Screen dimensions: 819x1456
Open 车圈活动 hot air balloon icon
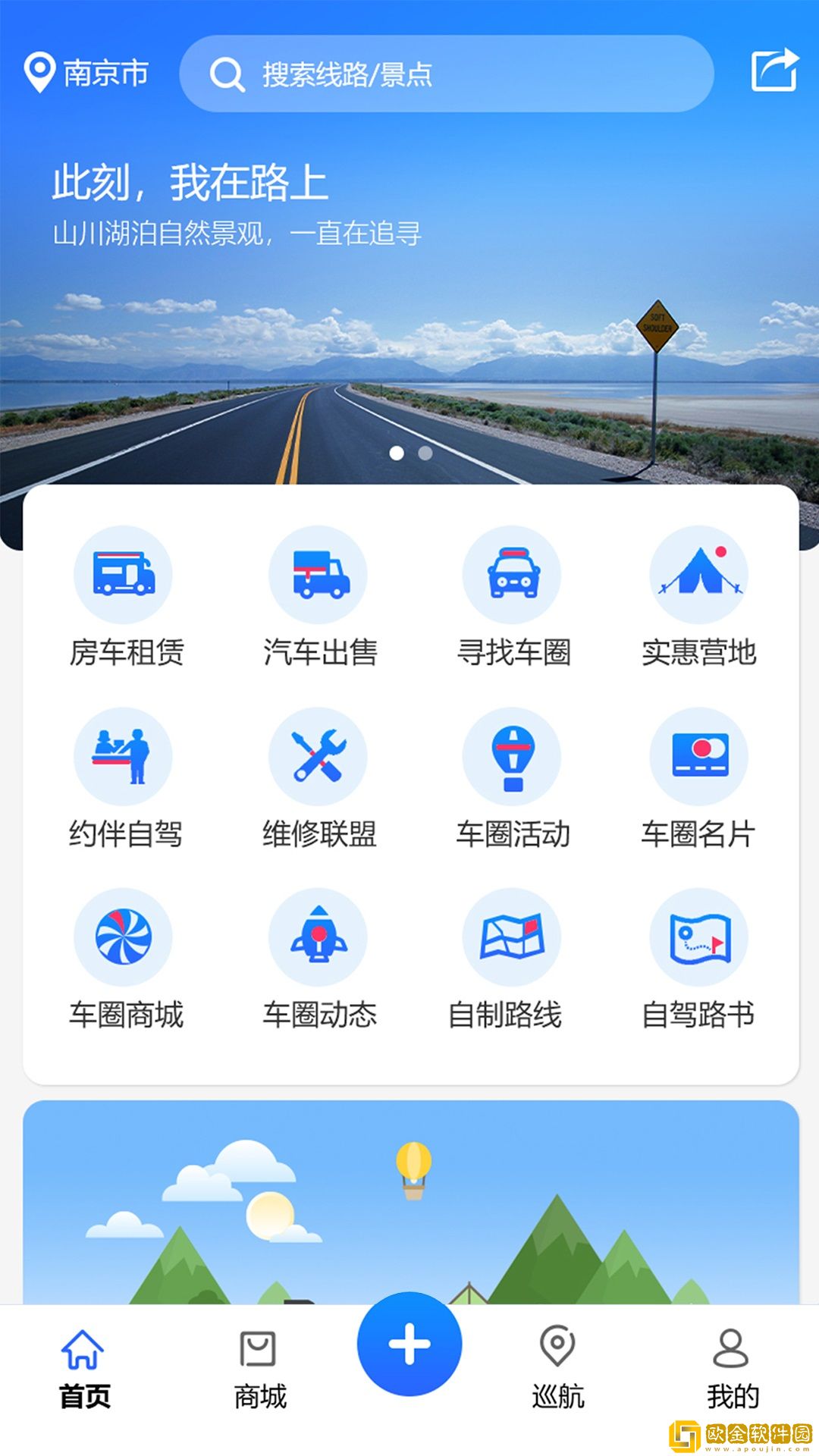pos(513,756)
